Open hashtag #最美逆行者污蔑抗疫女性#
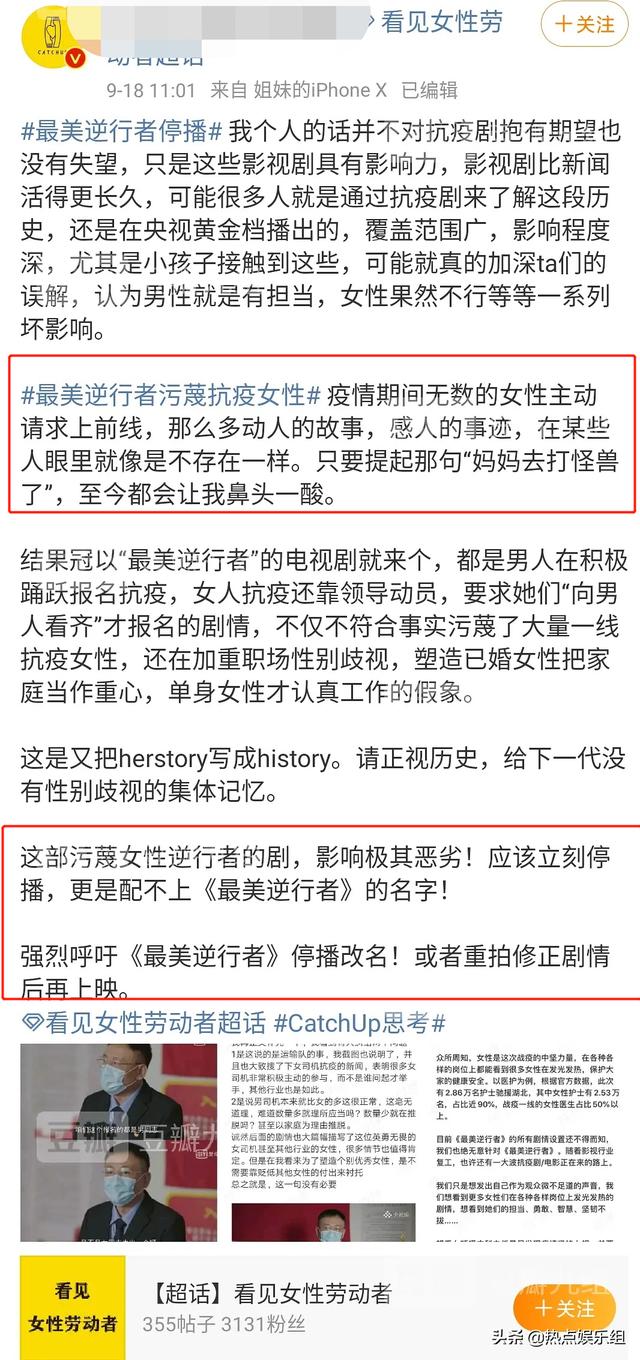 170,394
